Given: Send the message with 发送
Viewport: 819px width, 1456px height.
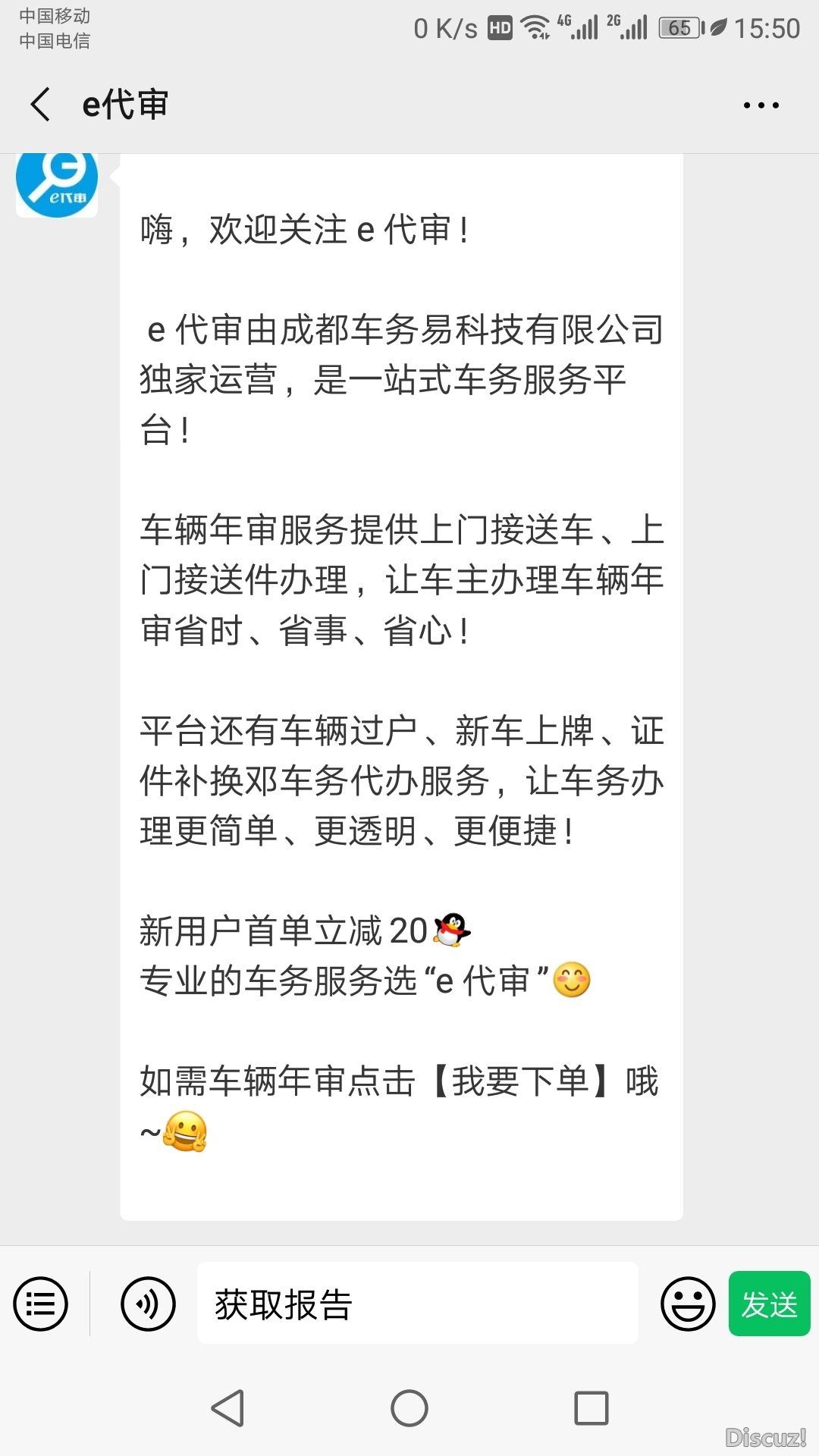Looking at the screenshot, I should click(769, 1304).
